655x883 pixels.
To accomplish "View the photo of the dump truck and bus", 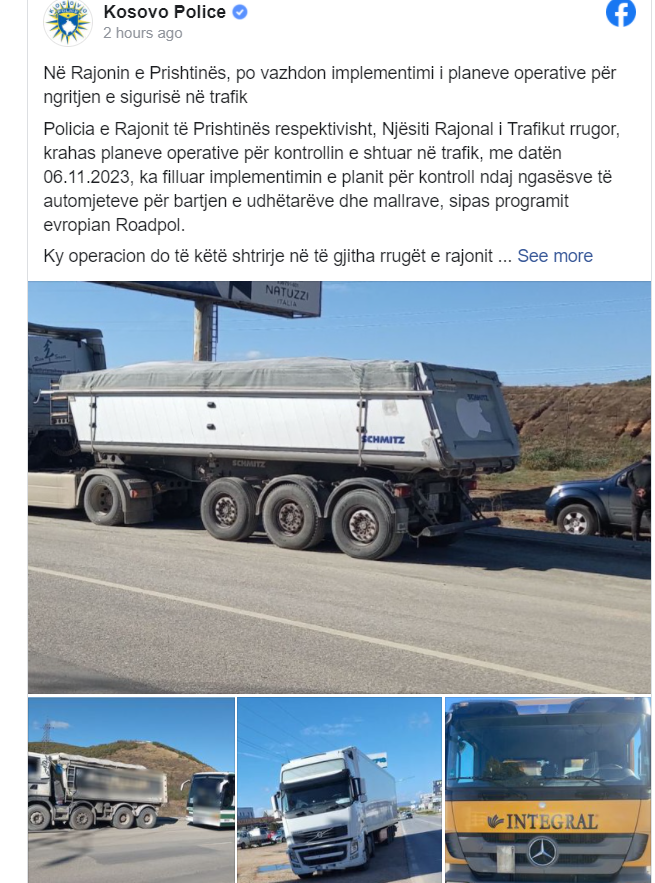I will point(131,789).
